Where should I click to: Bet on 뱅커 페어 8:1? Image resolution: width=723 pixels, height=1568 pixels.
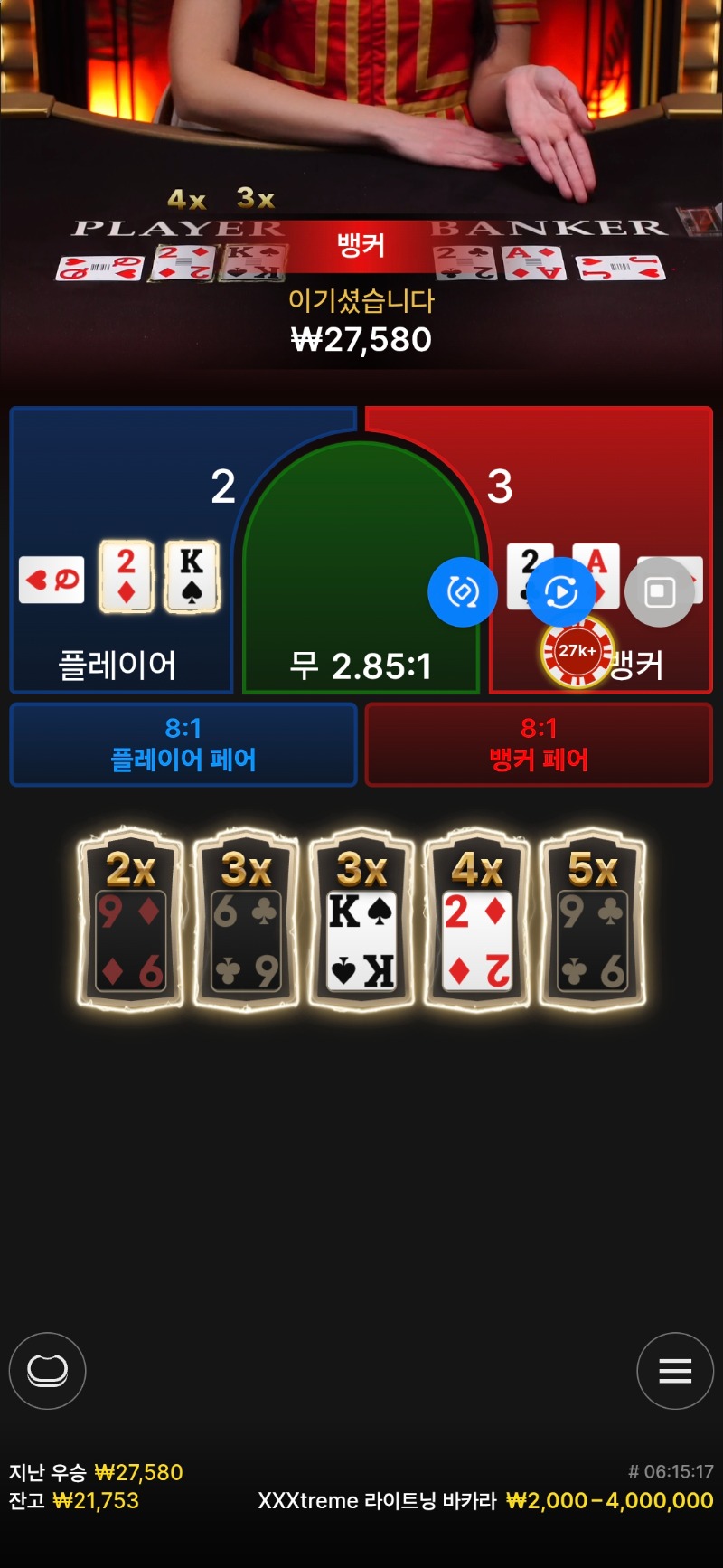coord(539,744)
